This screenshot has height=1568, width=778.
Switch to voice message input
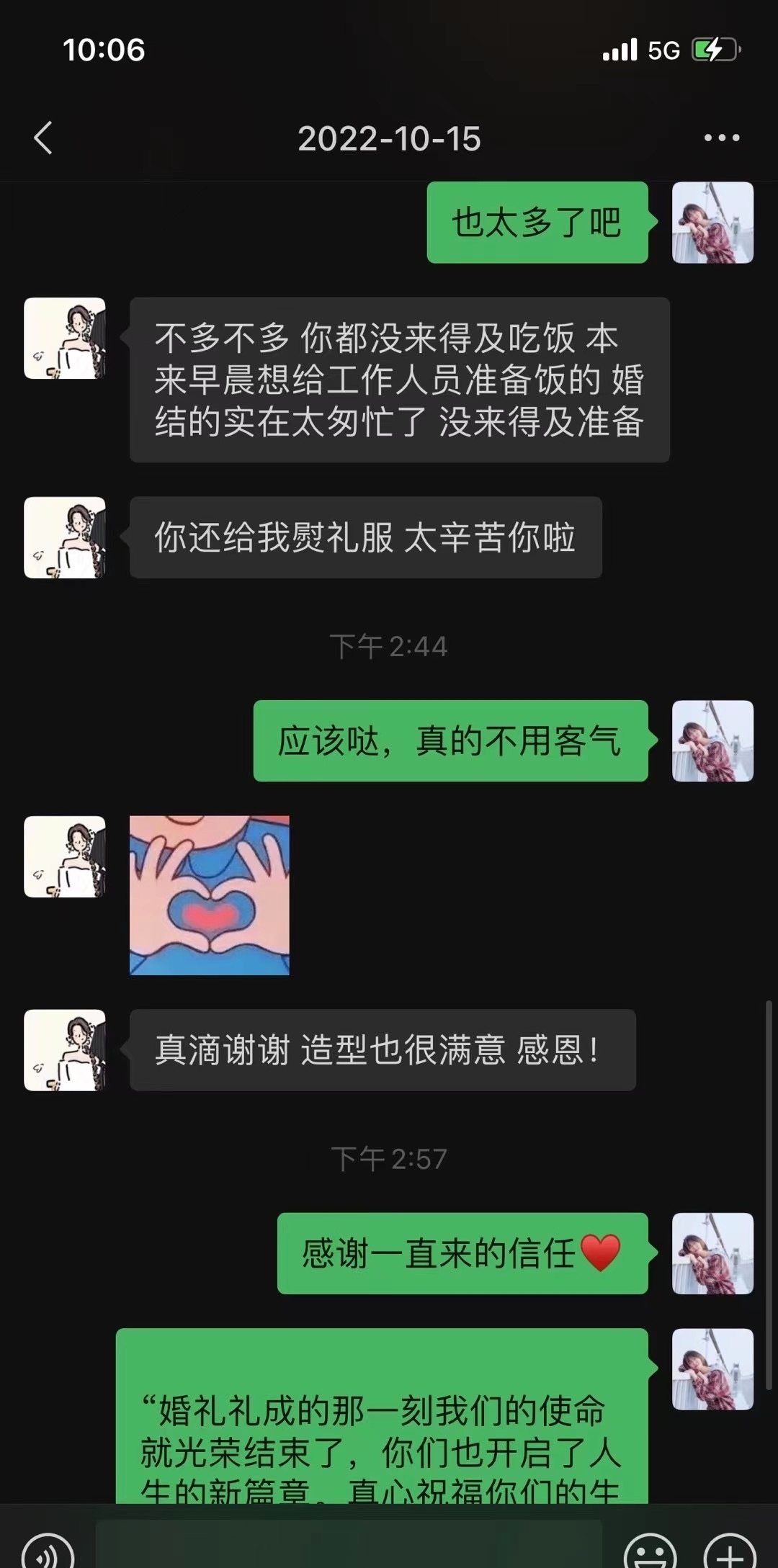click(x=48, y=1551)
